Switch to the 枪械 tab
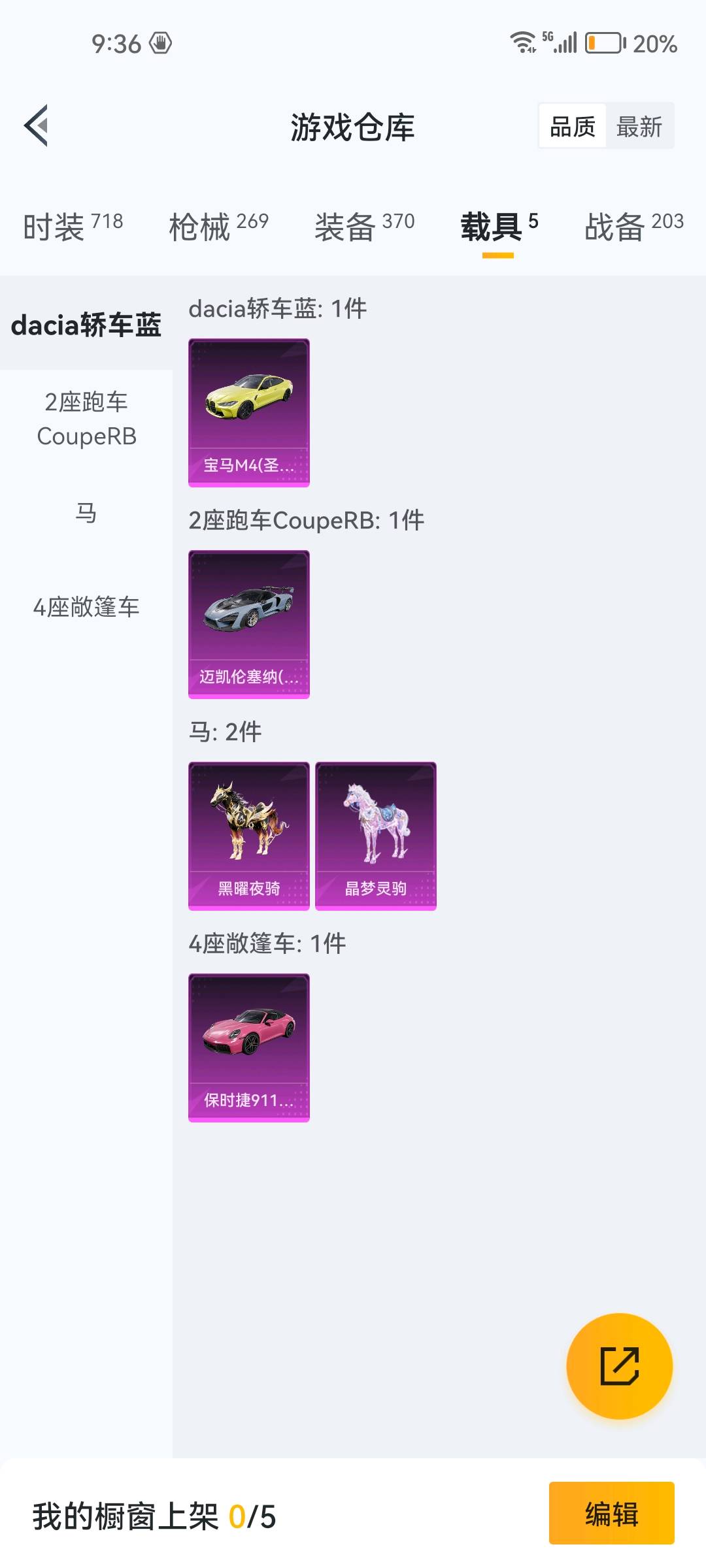 pyautogui.click(x=218, y=226)
